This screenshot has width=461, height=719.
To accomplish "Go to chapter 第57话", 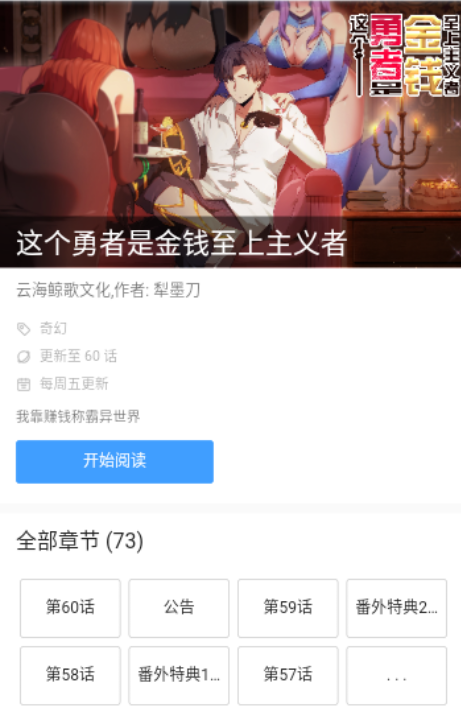I will point(288,675).
